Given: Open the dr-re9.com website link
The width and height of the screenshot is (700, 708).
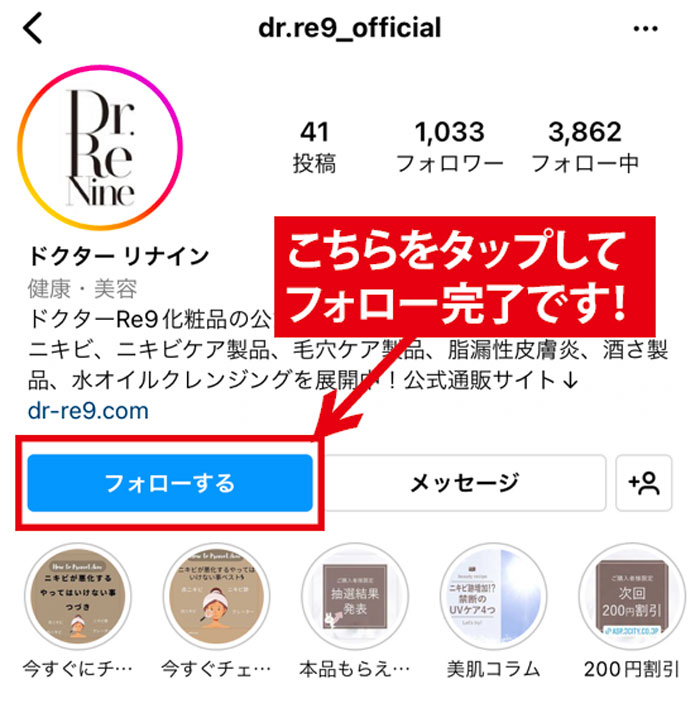Looking at the screenshot, I should (88, 410).
